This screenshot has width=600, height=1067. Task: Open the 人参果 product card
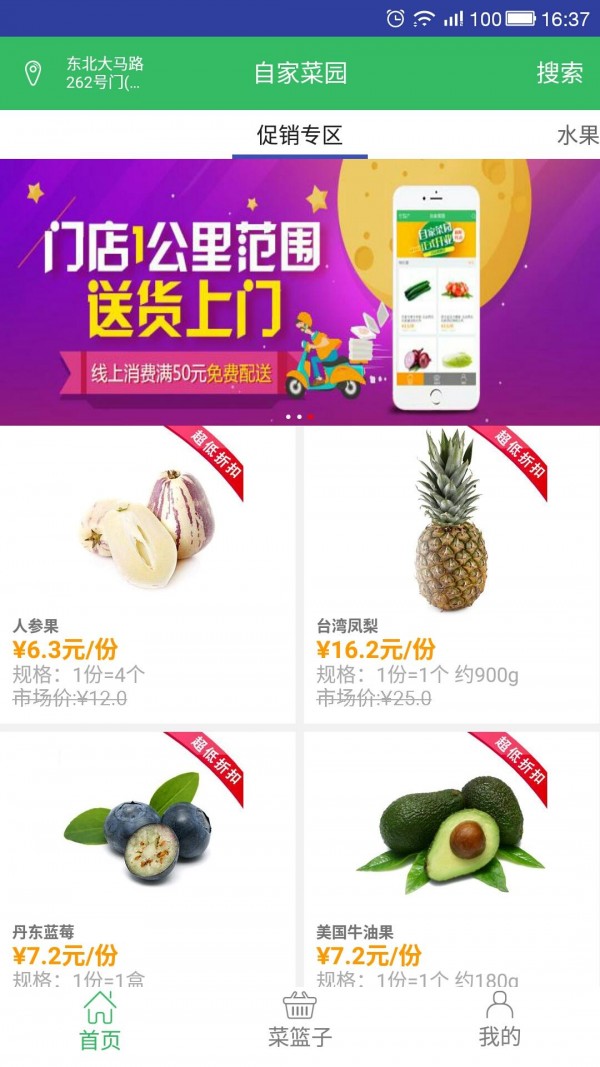coord(147,574)
